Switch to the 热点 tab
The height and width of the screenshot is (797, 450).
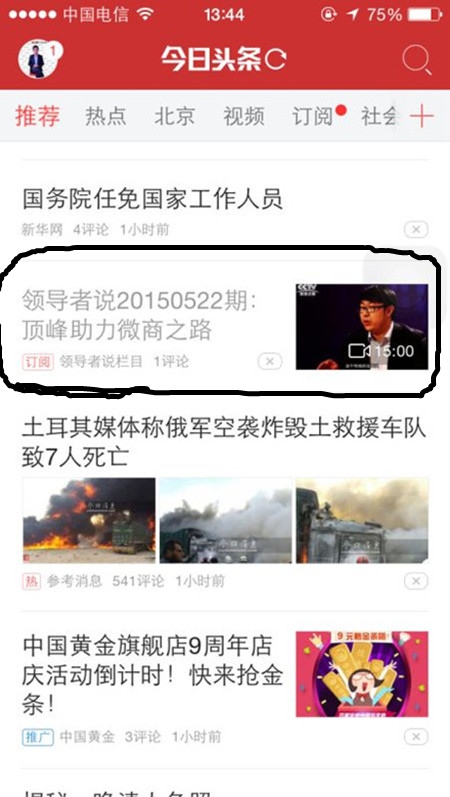coord(105,116)
